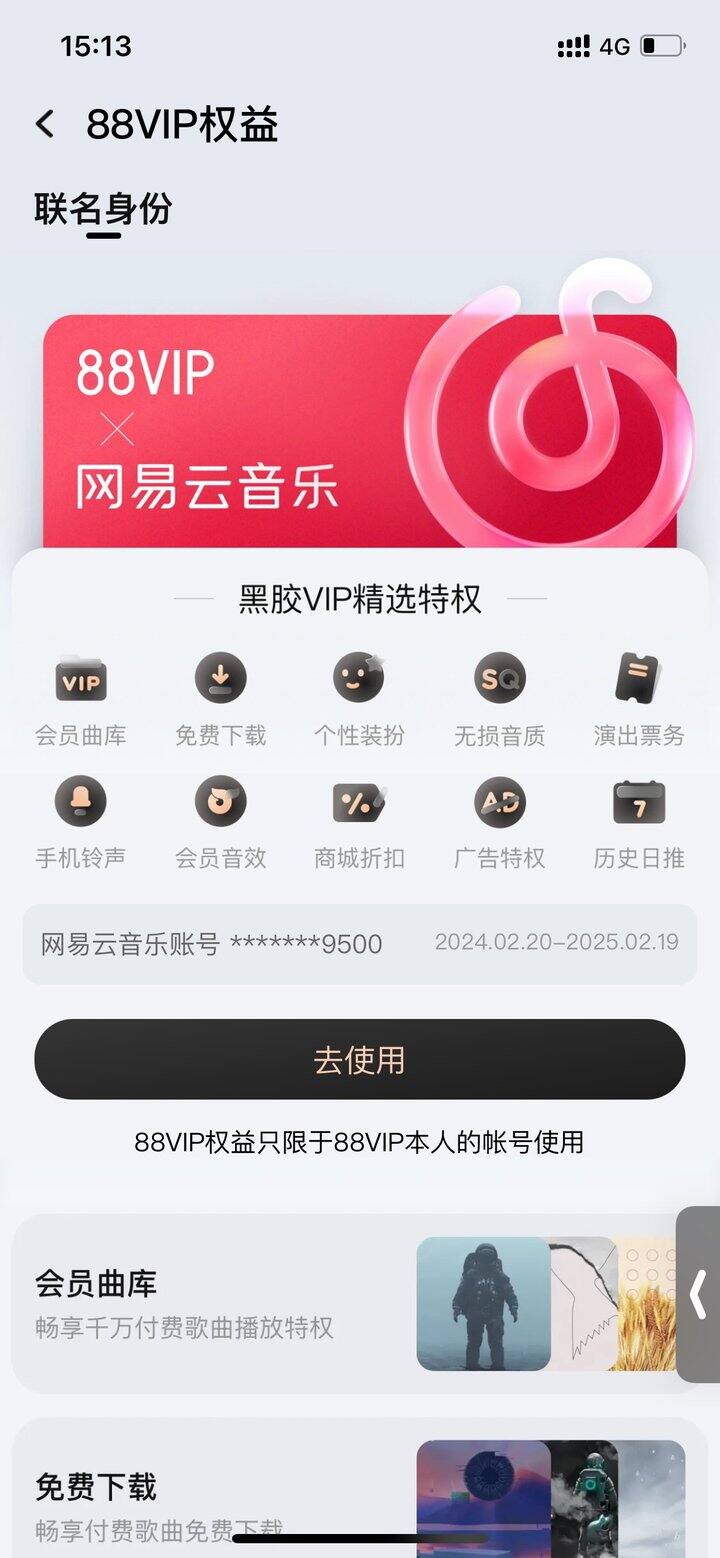Tap the 商城折扣 discount icon

coord(359,803)
